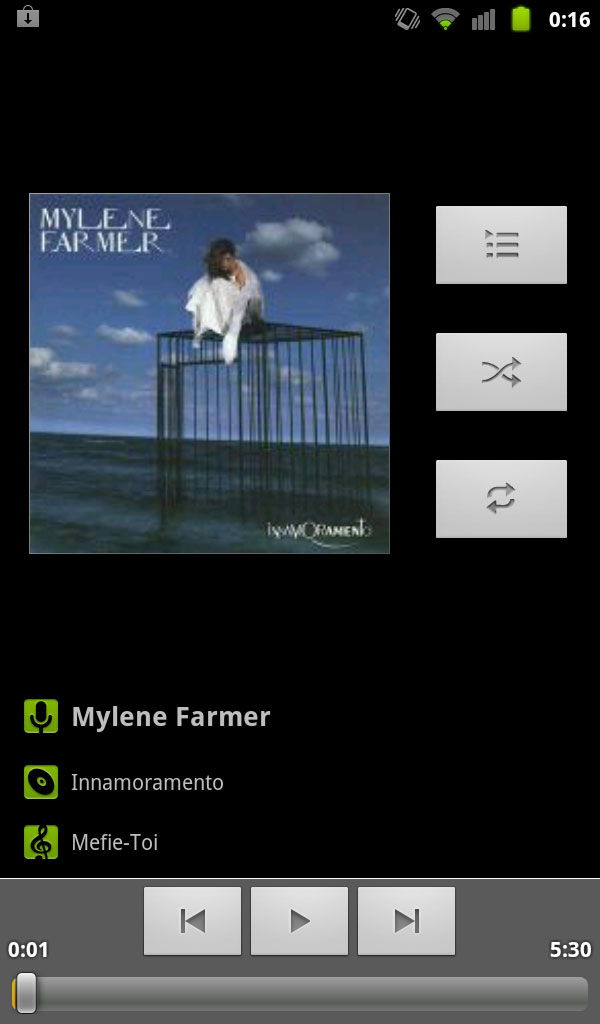
Task: Play the song Mefie-Toi
Action: 299,920
